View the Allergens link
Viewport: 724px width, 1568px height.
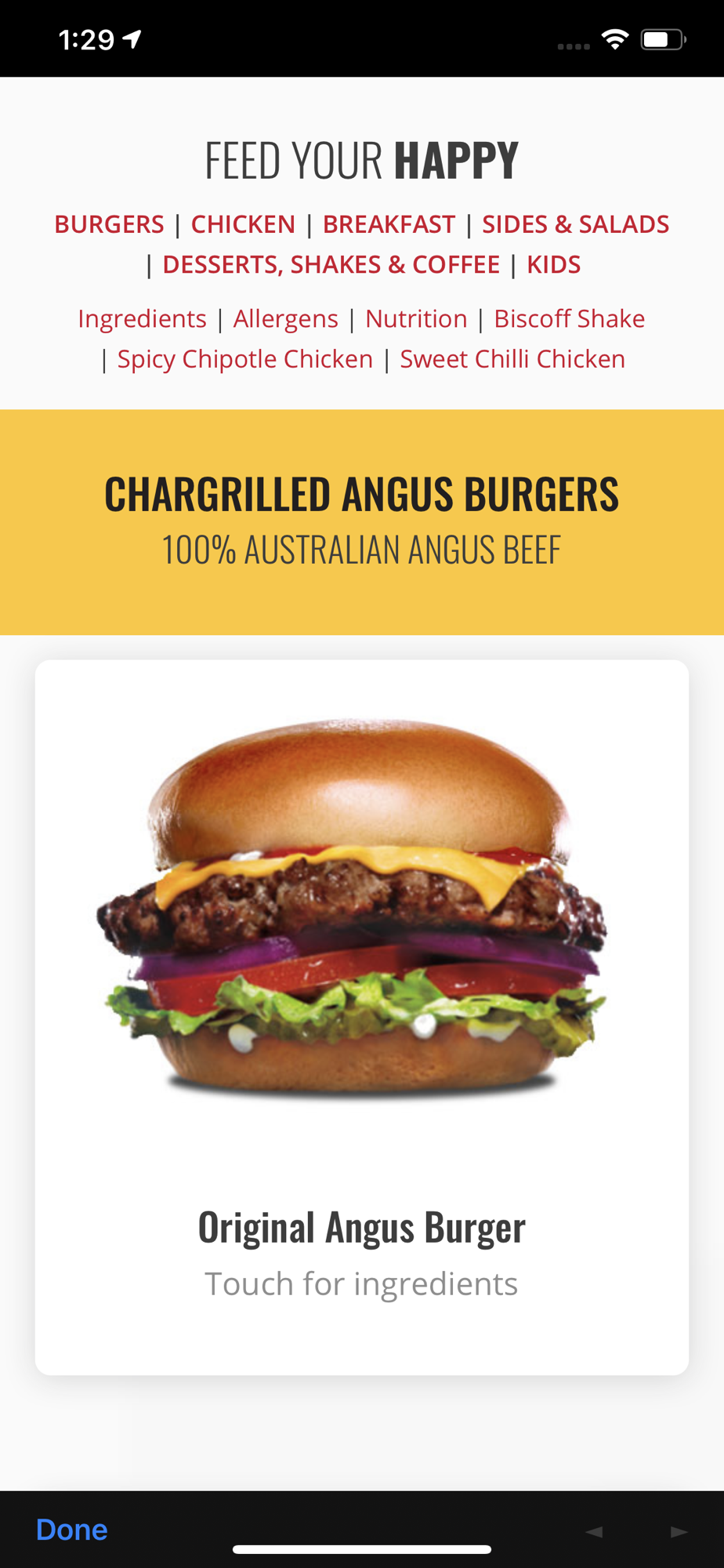(x=285, y=319)
